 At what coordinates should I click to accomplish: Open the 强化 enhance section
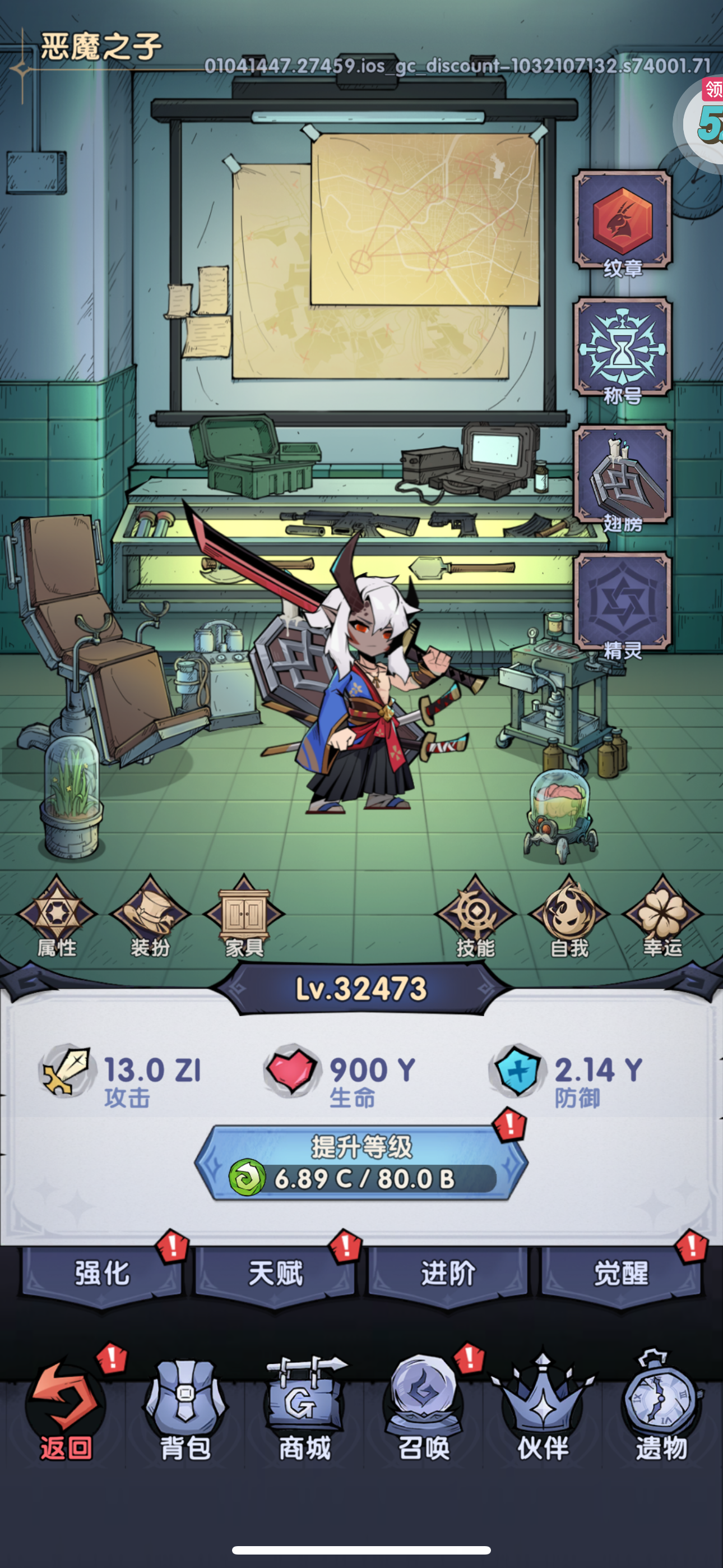tap(101, 1274)
